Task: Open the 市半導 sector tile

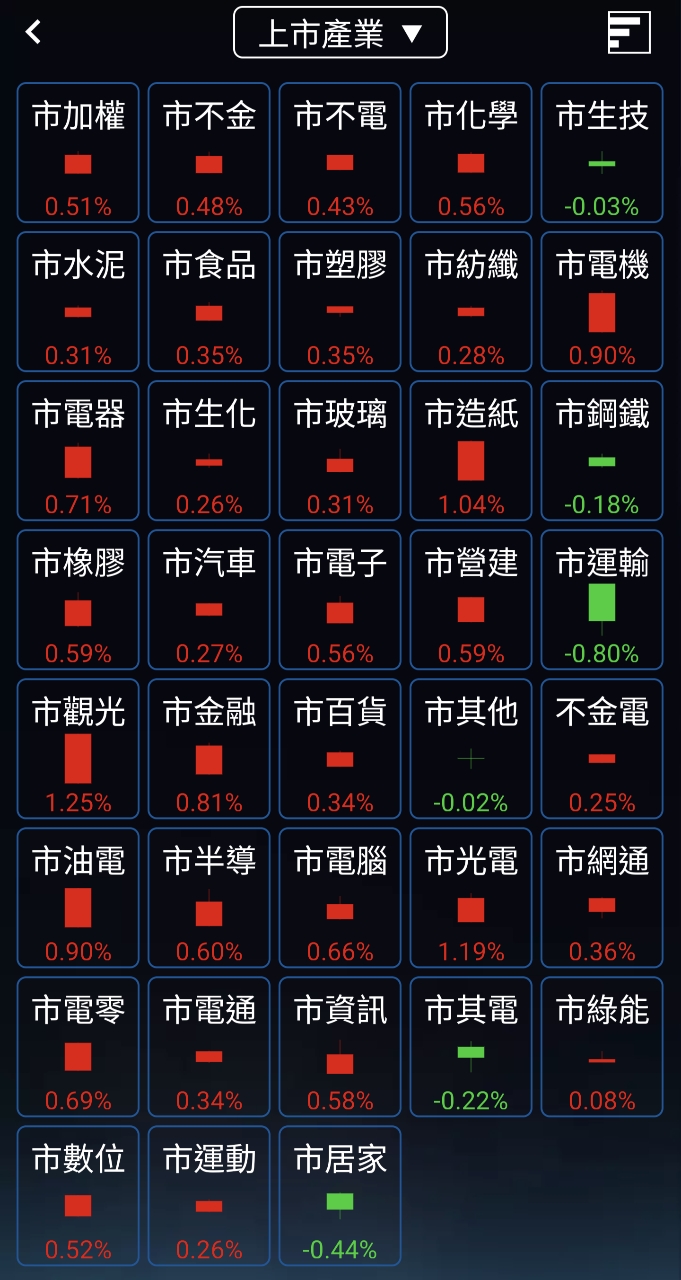Action: pos(209,898)
